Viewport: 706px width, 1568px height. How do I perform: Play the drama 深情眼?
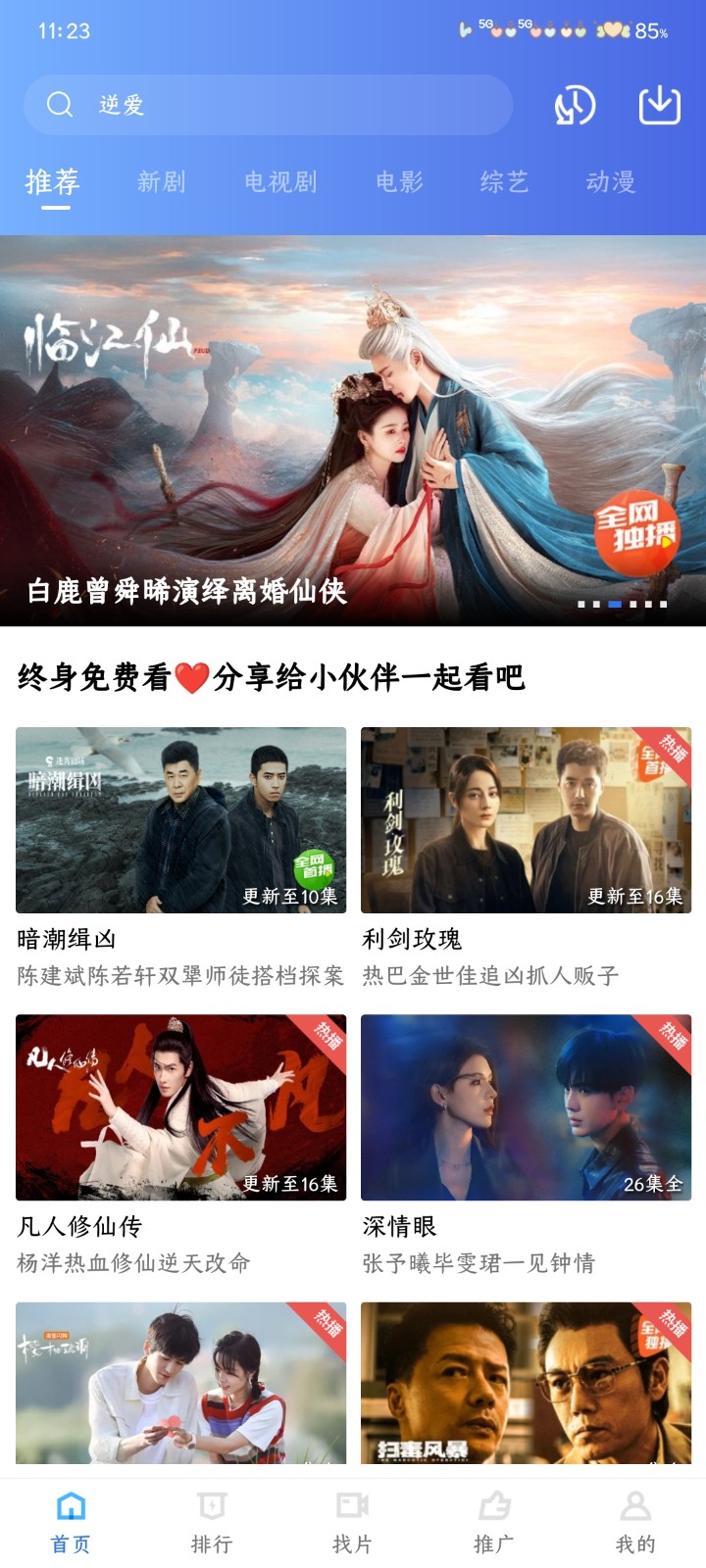(526, 1107)
